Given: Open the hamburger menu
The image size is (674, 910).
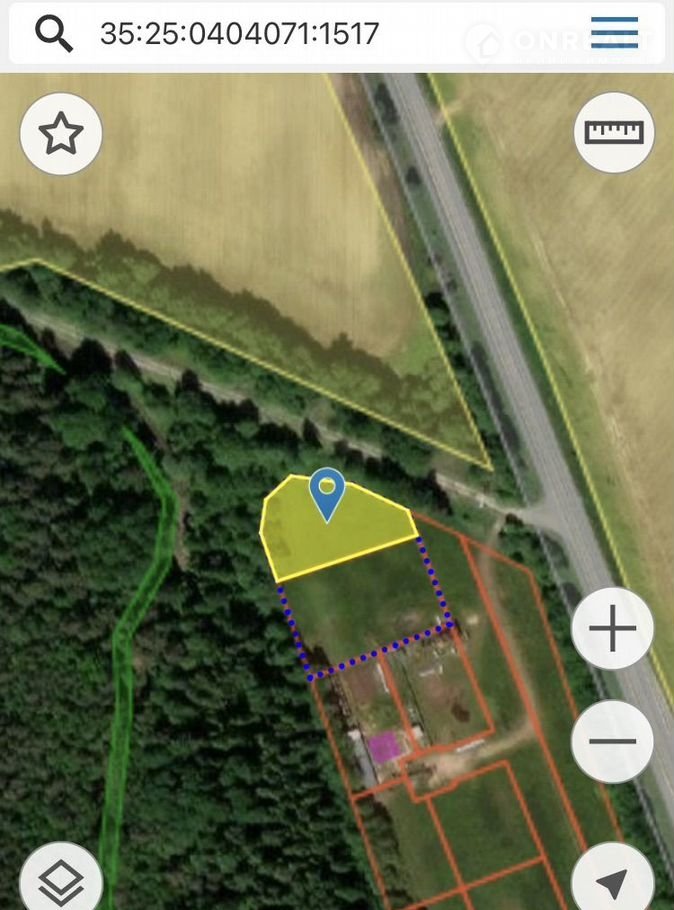Looking at the screenshot, I should coord(614,33).
